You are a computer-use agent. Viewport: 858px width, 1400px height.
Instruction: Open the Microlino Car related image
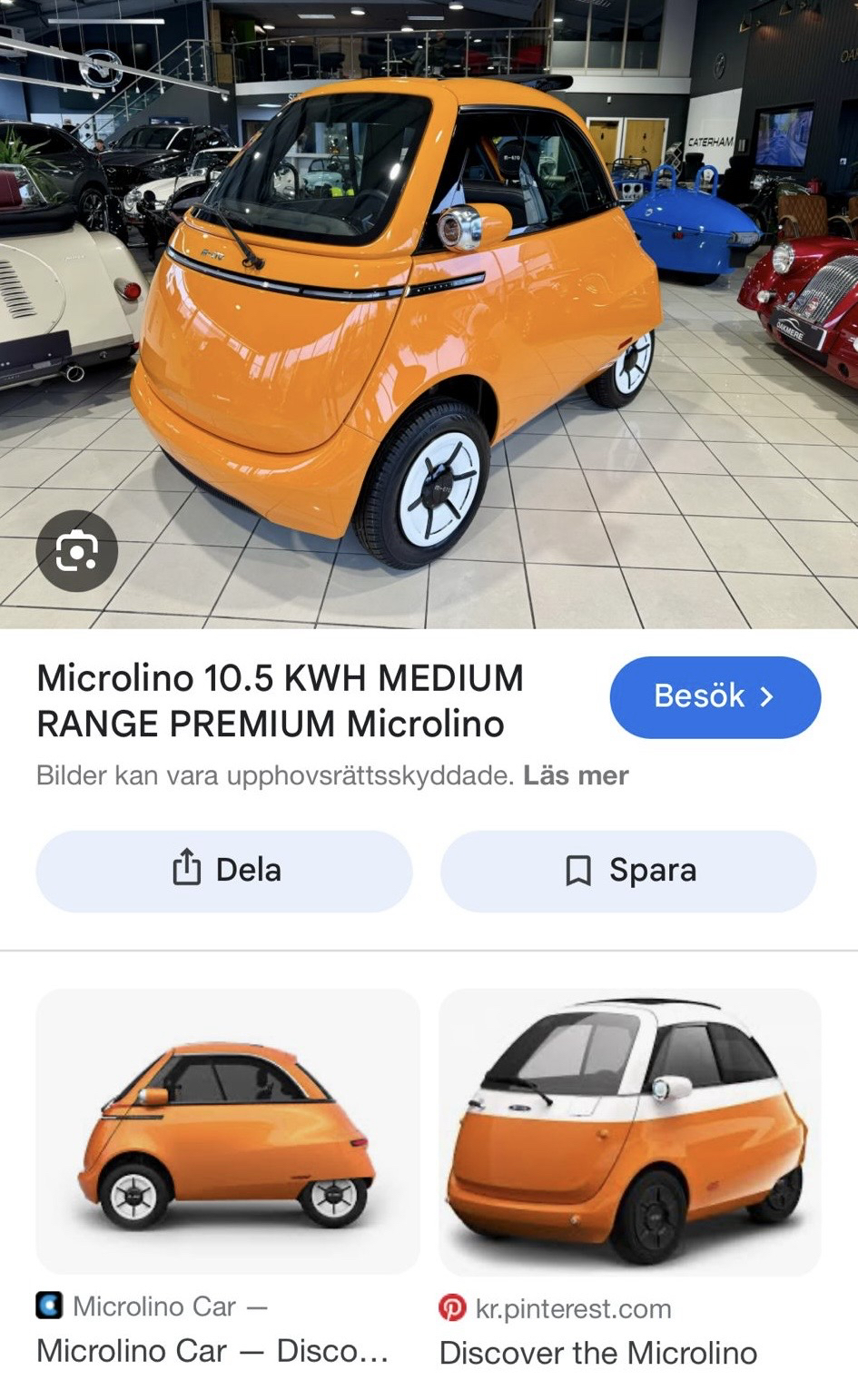click(227, 1131)
